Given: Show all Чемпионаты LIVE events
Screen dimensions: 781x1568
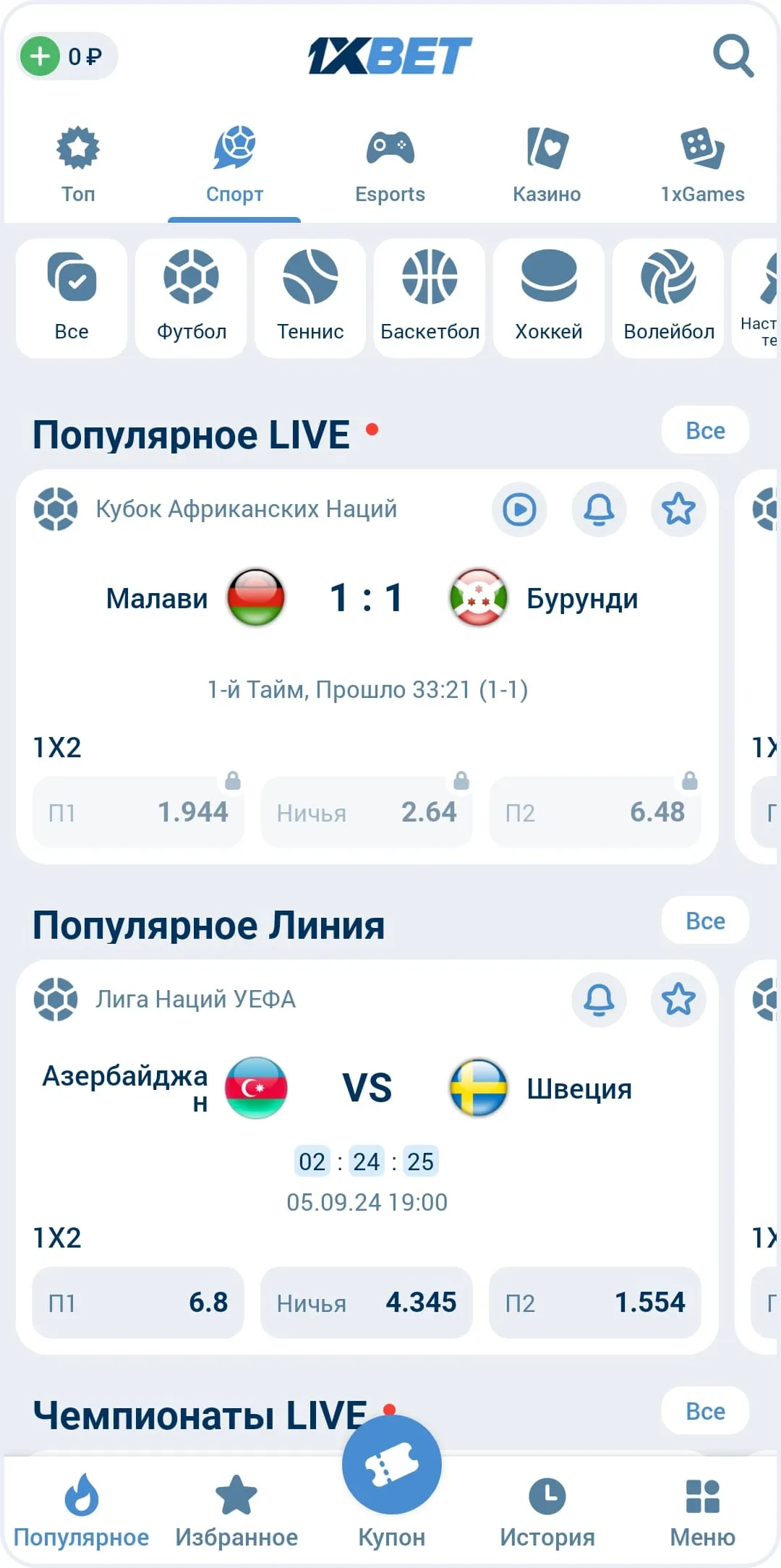Looking at the screenshot, I should [x=704, y=1411].
